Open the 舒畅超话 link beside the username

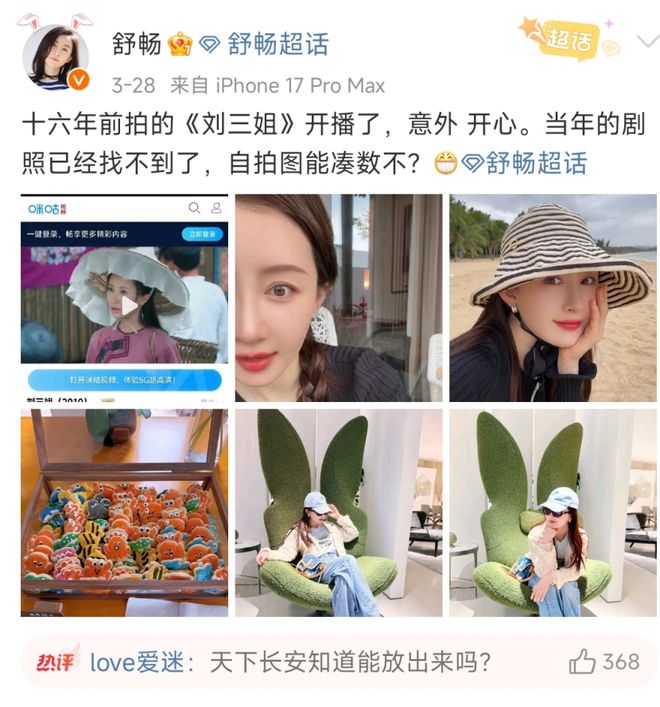point(267,44)
